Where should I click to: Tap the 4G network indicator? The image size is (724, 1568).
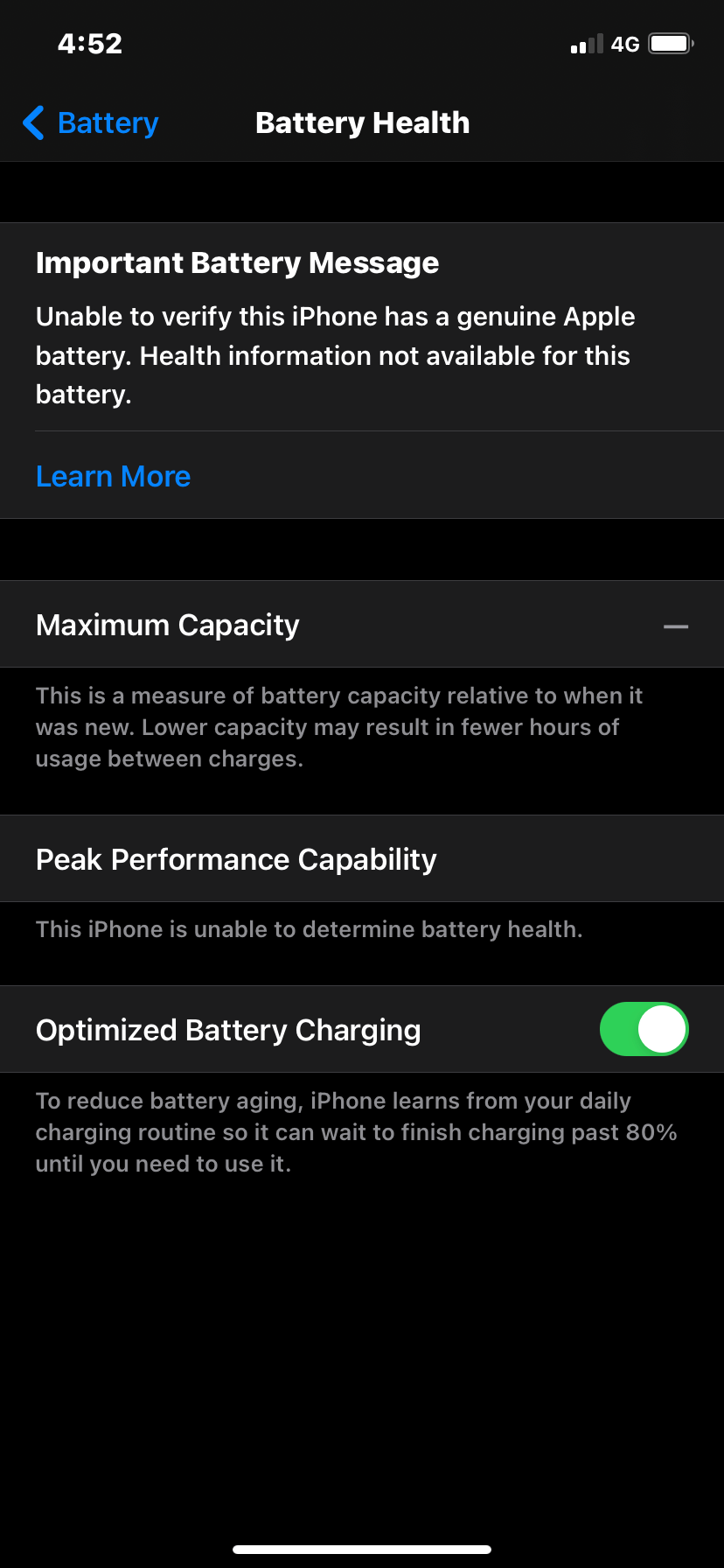coord(623,42)
